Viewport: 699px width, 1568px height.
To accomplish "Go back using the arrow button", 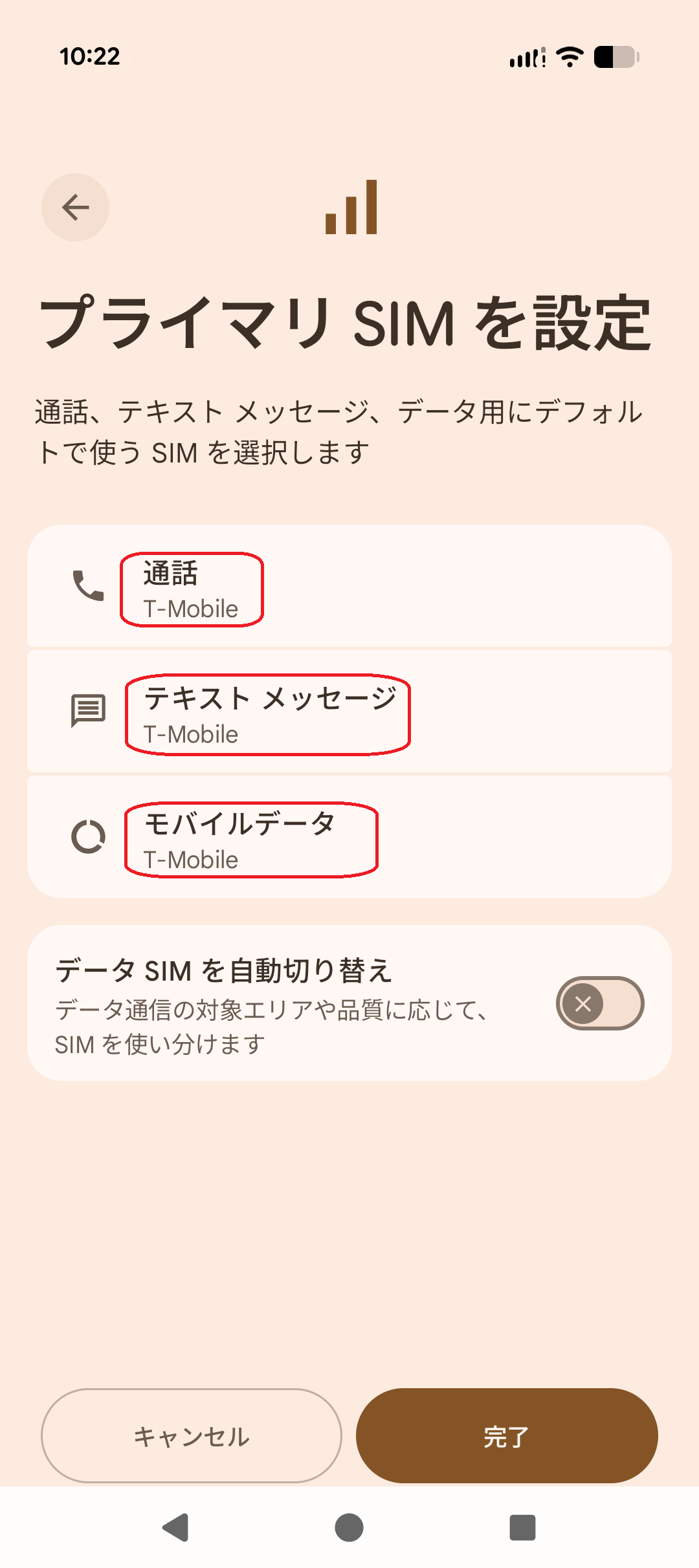I will coord(75,207).
